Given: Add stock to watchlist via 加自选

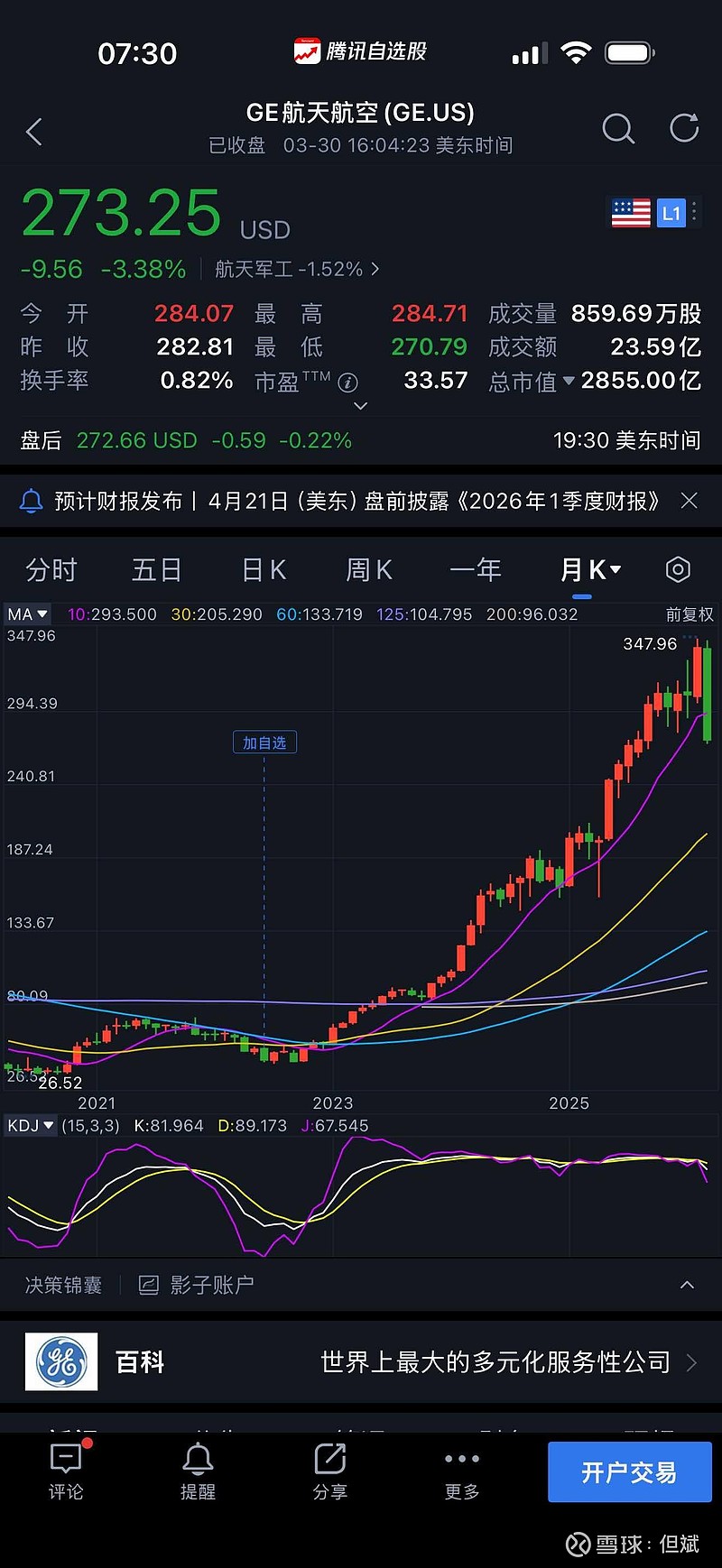Looking at the screenshot, I should coord(264,742).
